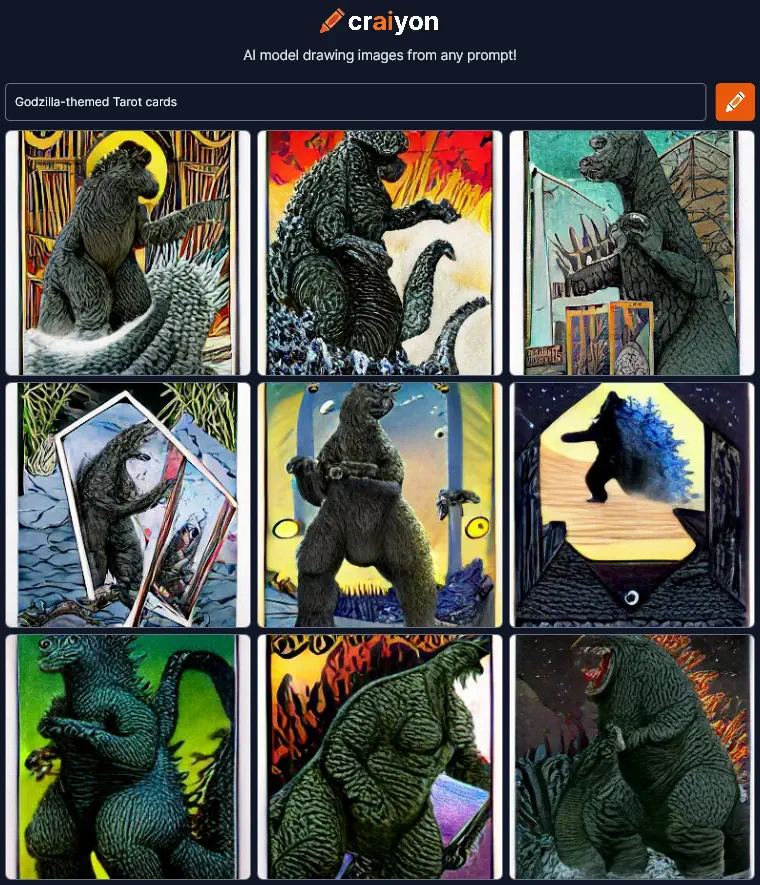
Task: Open the Godzilla image with orange flames border
Action: [380, 757]
